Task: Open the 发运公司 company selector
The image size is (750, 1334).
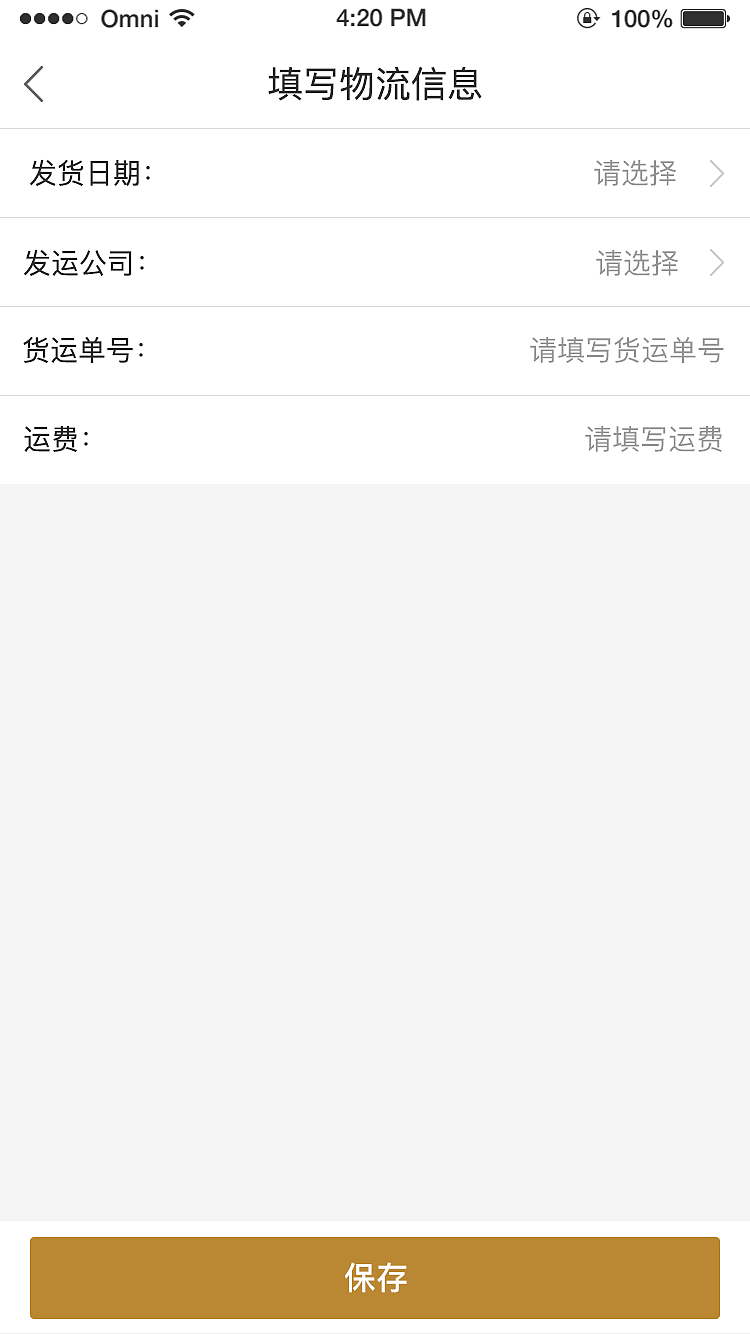Action: pyautogui.click(x=375, y=262)
